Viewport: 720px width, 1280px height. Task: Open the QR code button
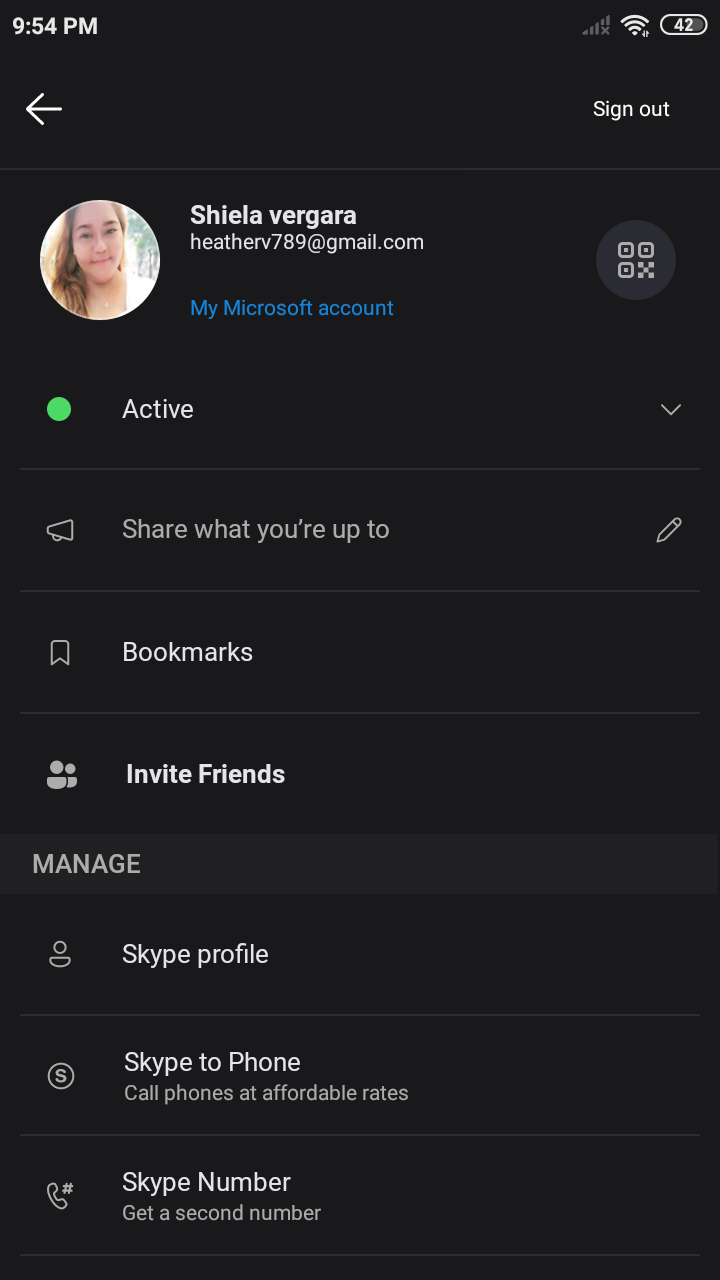pos(636,260)
